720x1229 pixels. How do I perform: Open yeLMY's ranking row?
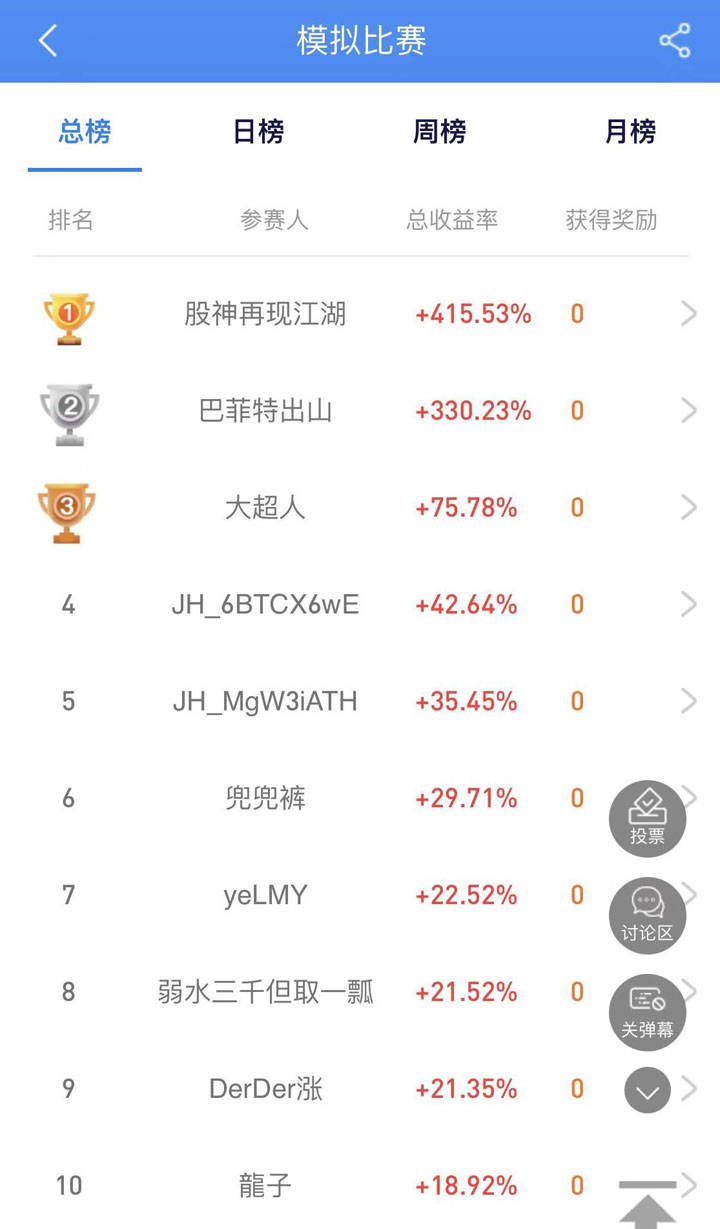point(360,895)
